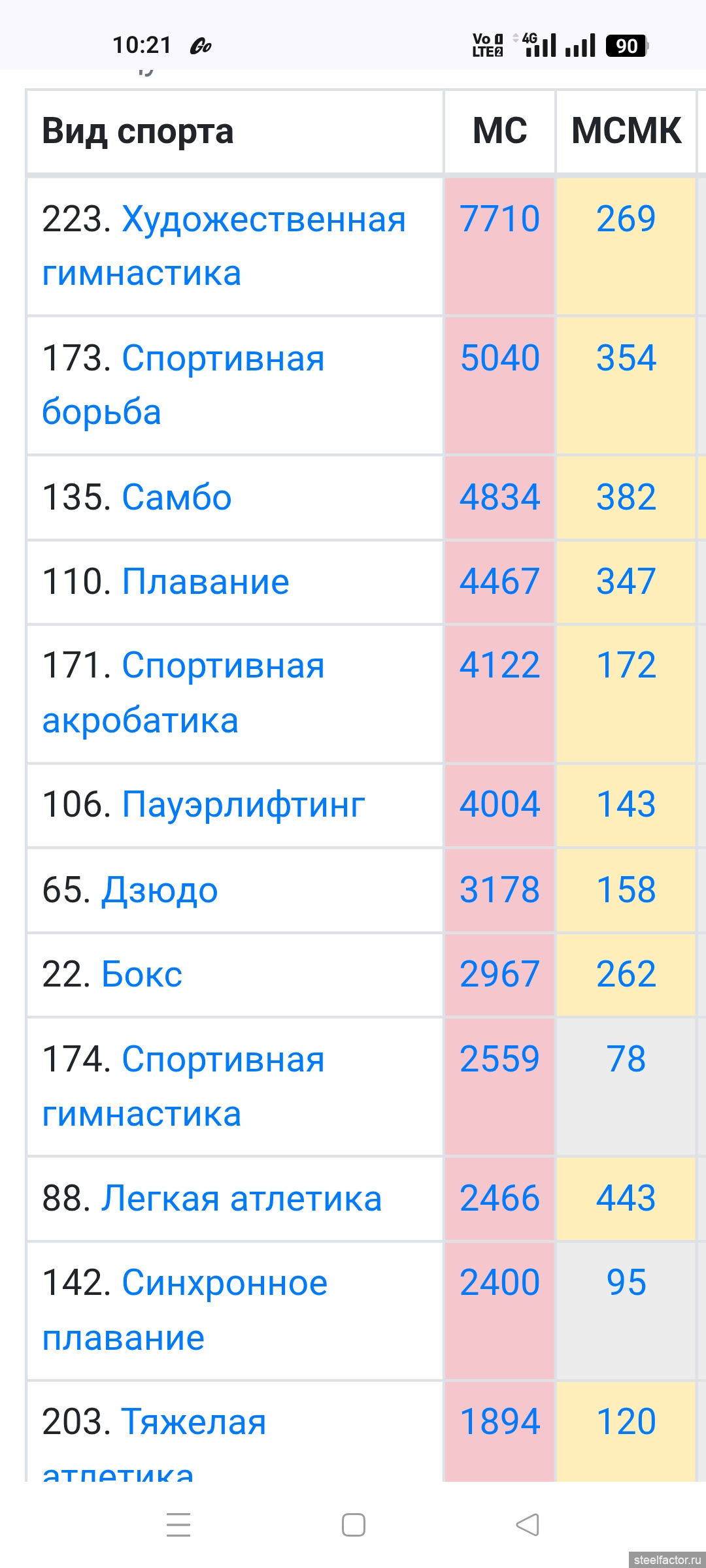Open the Дзюдо link
This screenshot has height=1568, width=706.
tap(160, 890)
